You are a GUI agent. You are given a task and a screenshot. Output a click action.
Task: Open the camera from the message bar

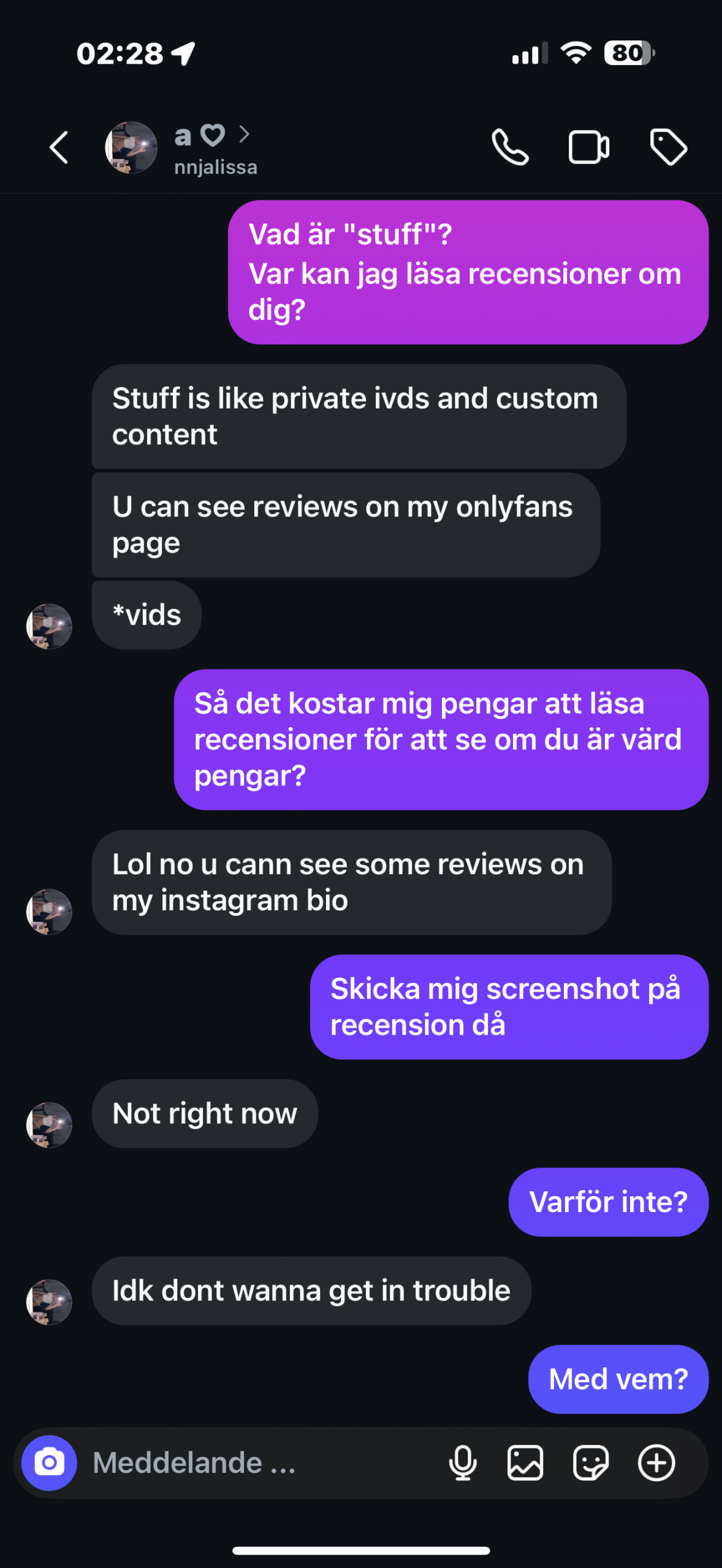point(49,1463)
